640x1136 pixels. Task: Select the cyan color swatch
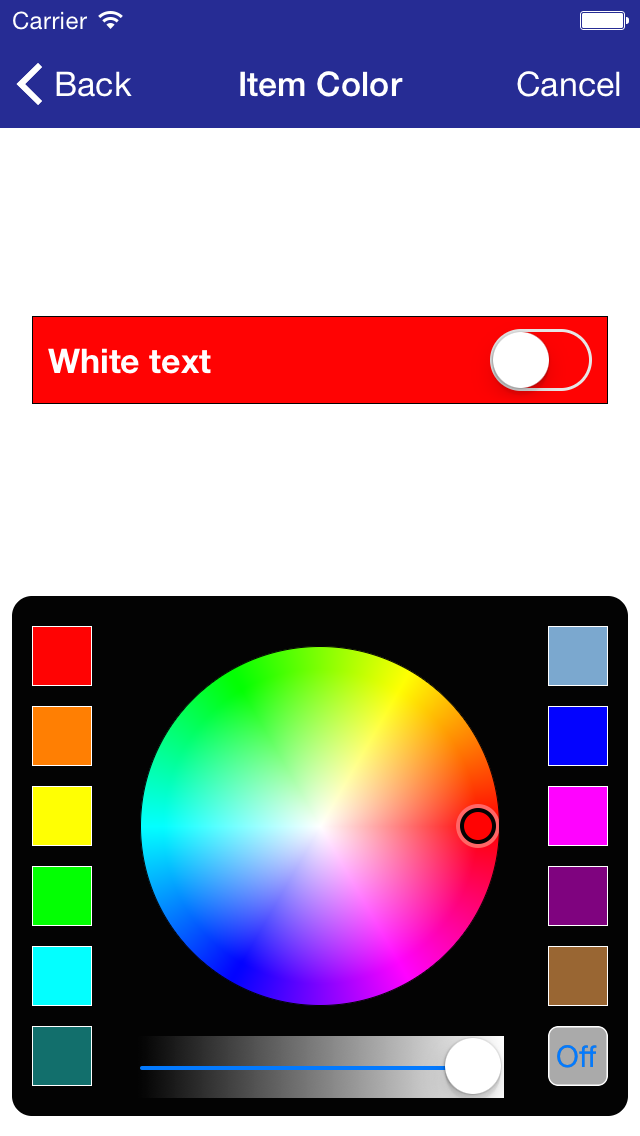(x=62, y=976)
